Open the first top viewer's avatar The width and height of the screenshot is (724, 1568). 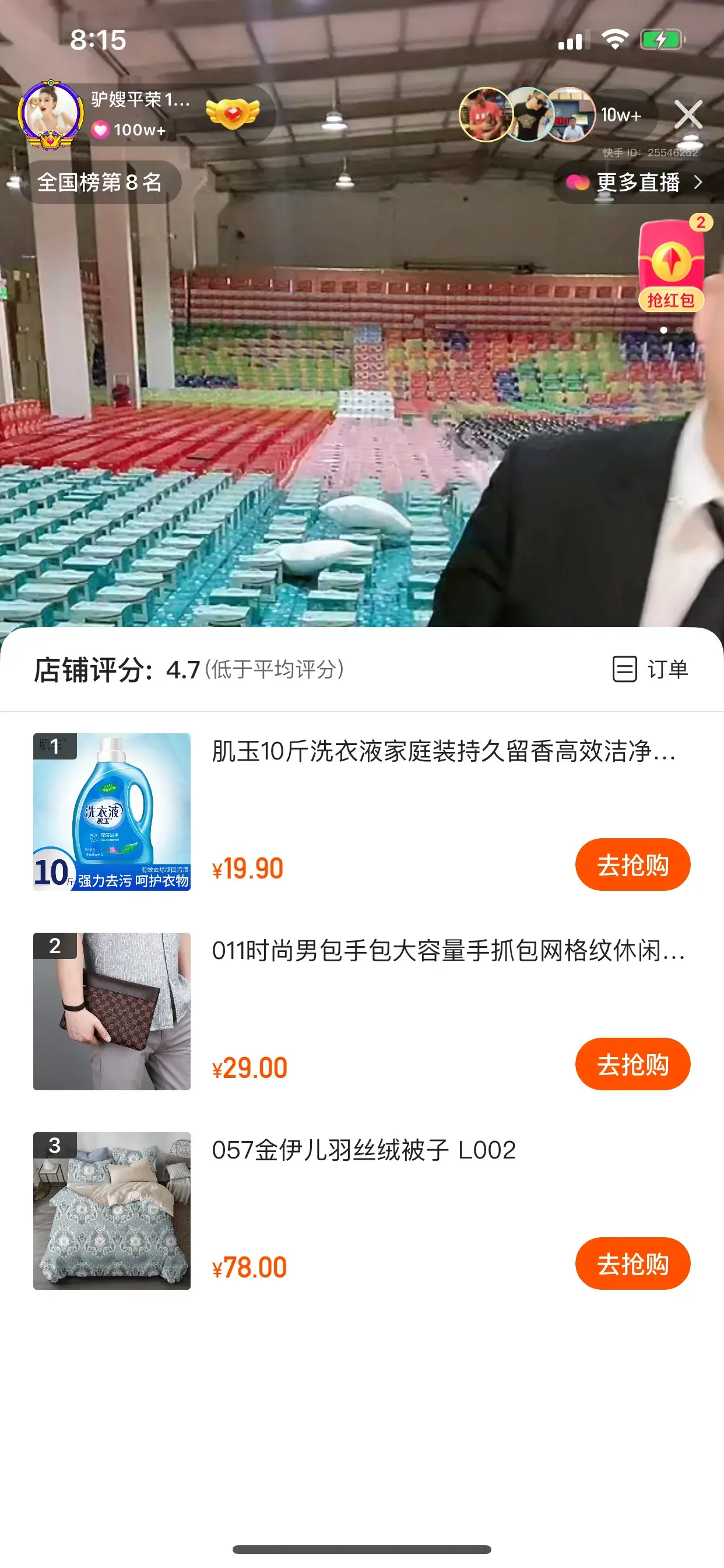pyautogui.click(x=486, y=114)
